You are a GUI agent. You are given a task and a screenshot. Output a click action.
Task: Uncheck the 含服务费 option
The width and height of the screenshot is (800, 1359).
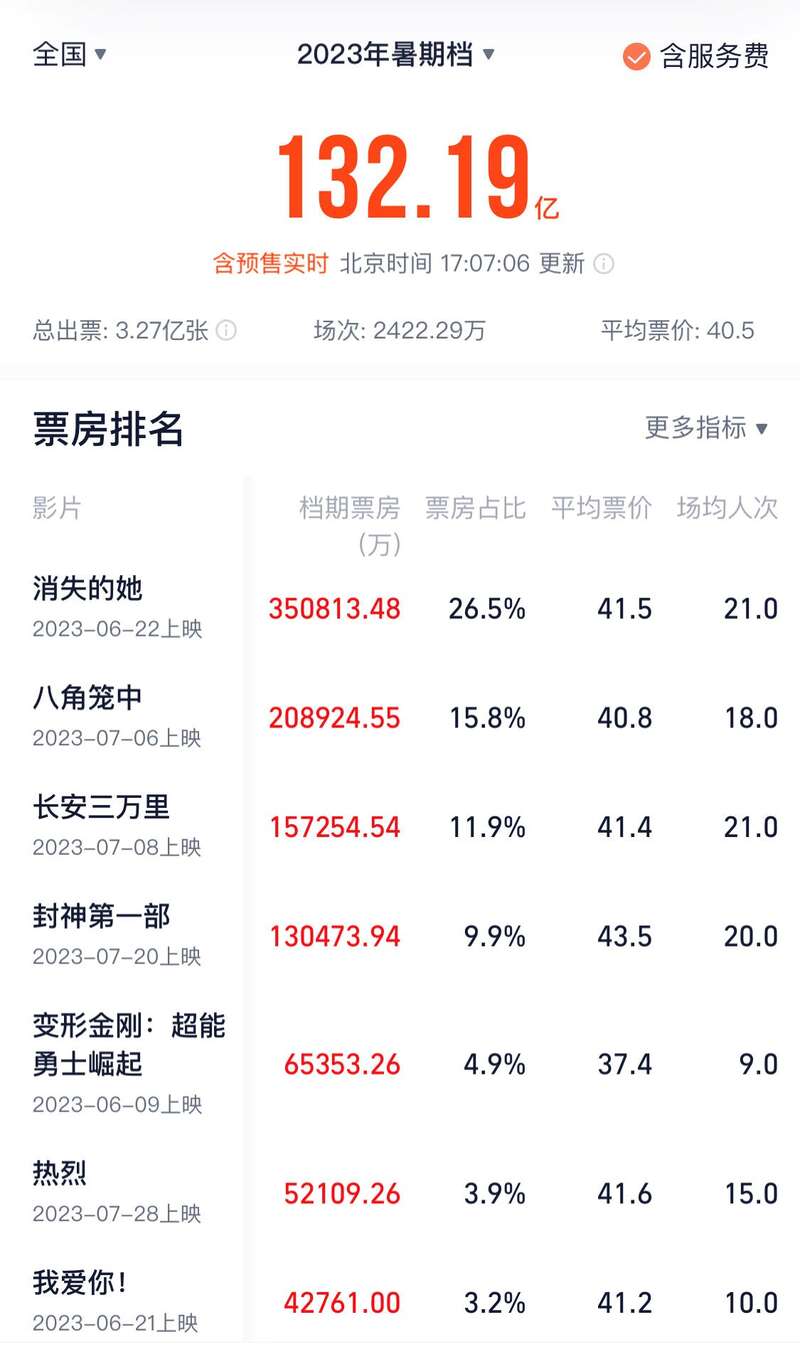click(636, 56)
